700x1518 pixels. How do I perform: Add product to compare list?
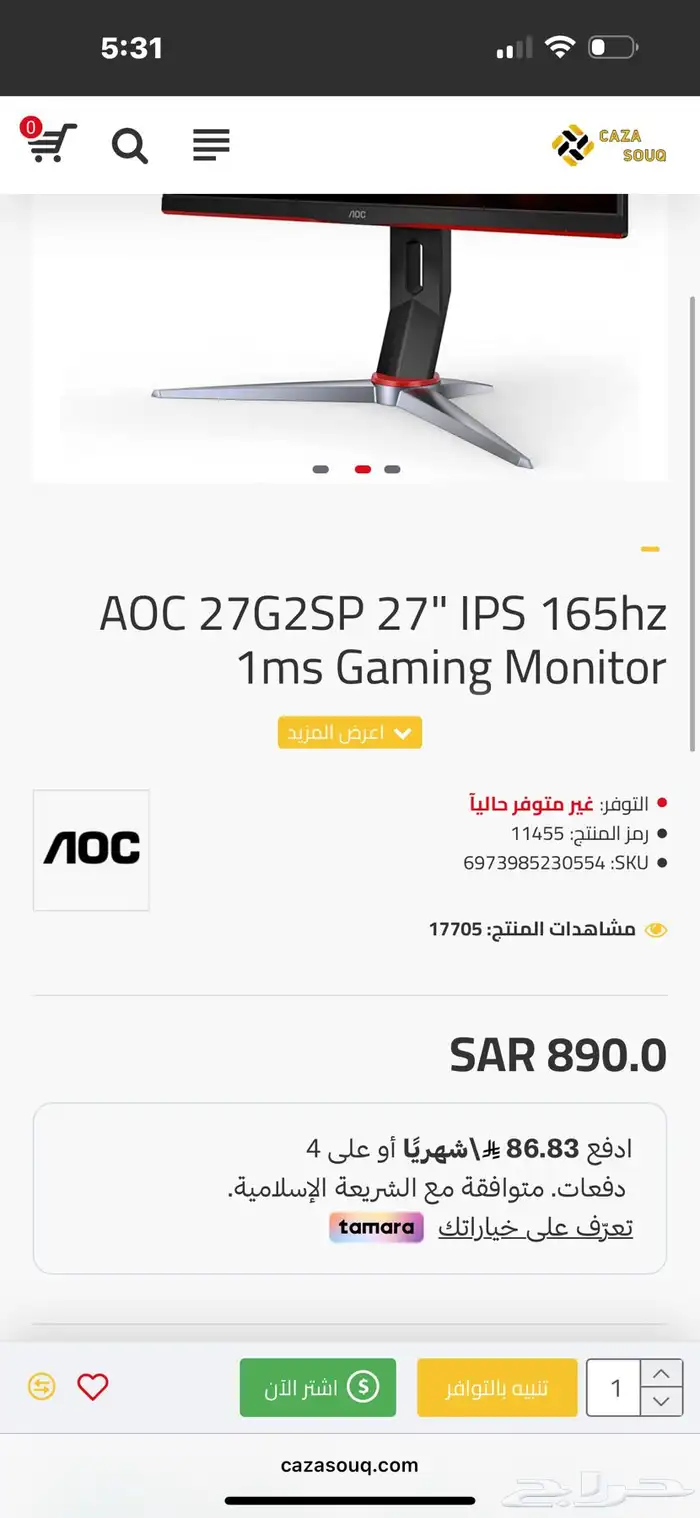pyautogui.click(x=41, y=1387)
